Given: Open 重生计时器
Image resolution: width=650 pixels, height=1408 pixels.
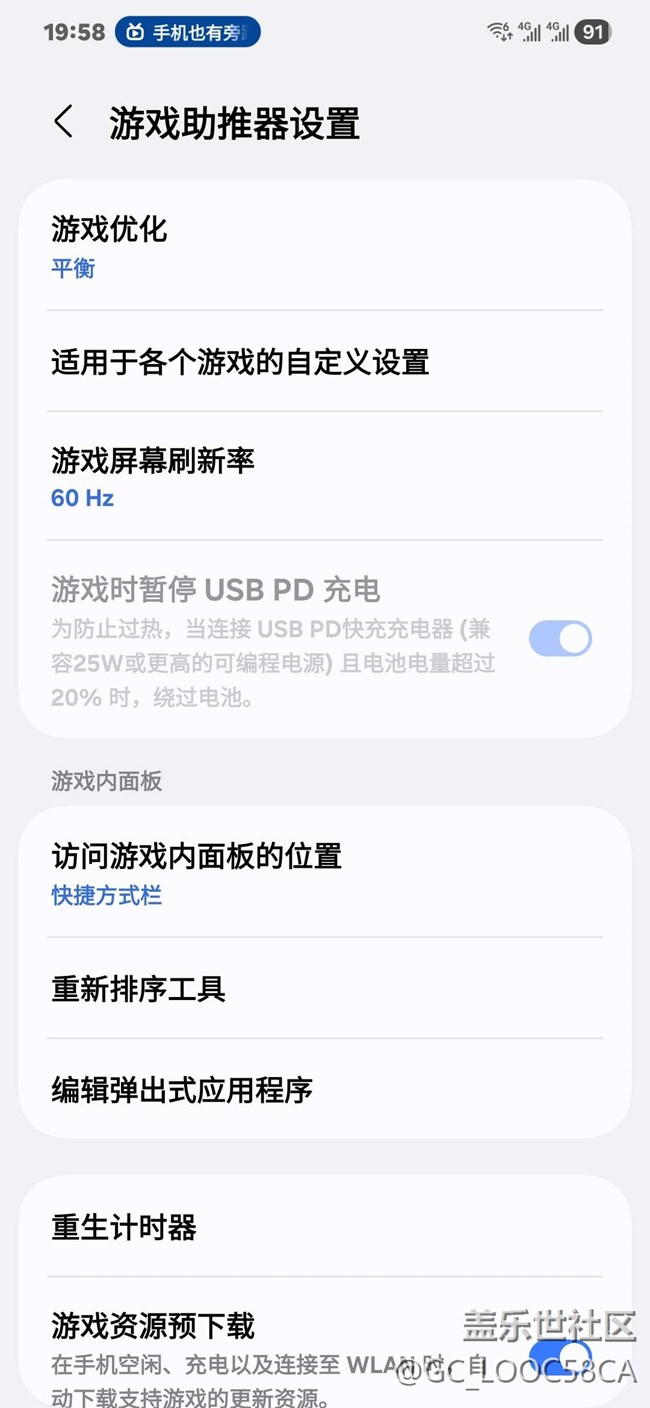Looking at the screenshot, I should click(x=324, y=1227).
